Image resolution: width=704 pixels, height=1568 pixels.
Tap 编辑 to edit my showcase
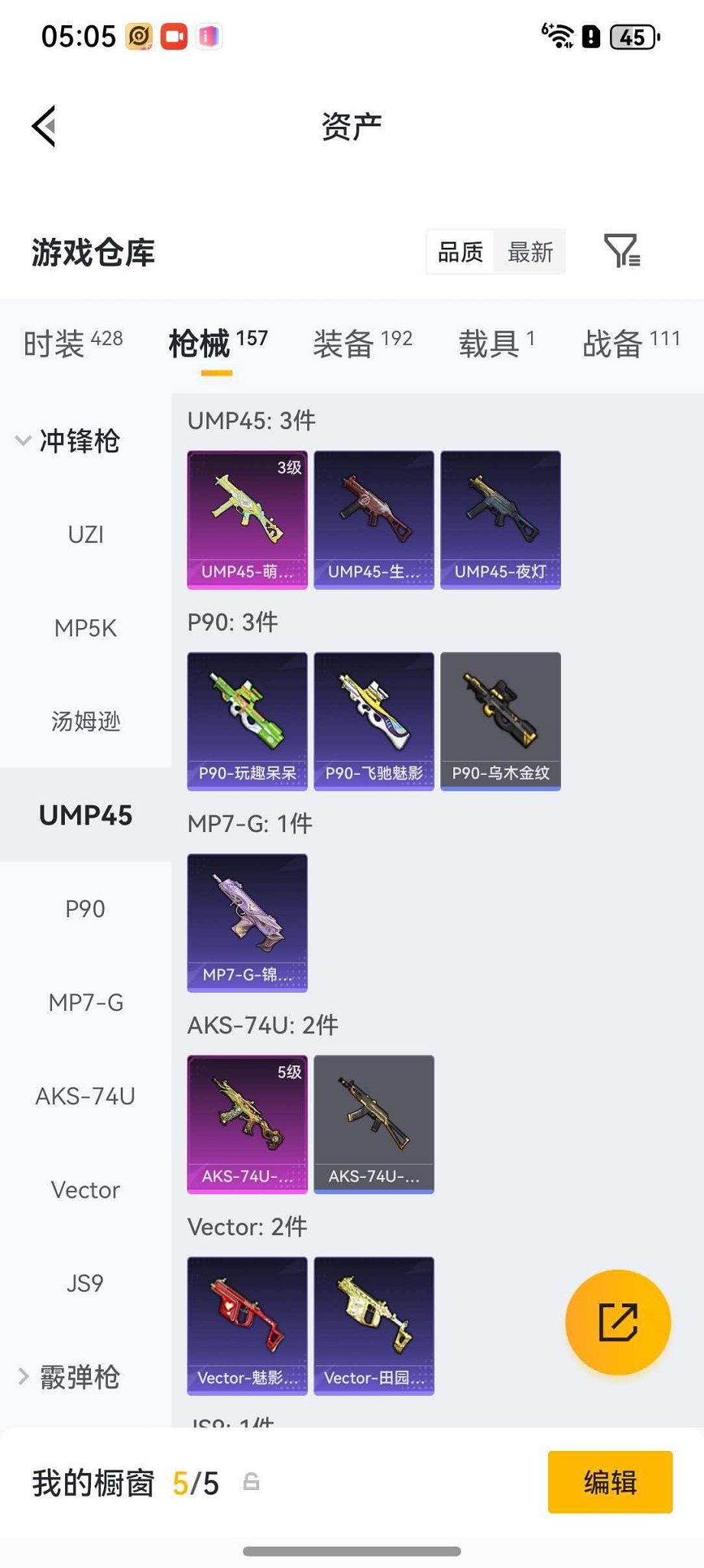(610, 1482)
